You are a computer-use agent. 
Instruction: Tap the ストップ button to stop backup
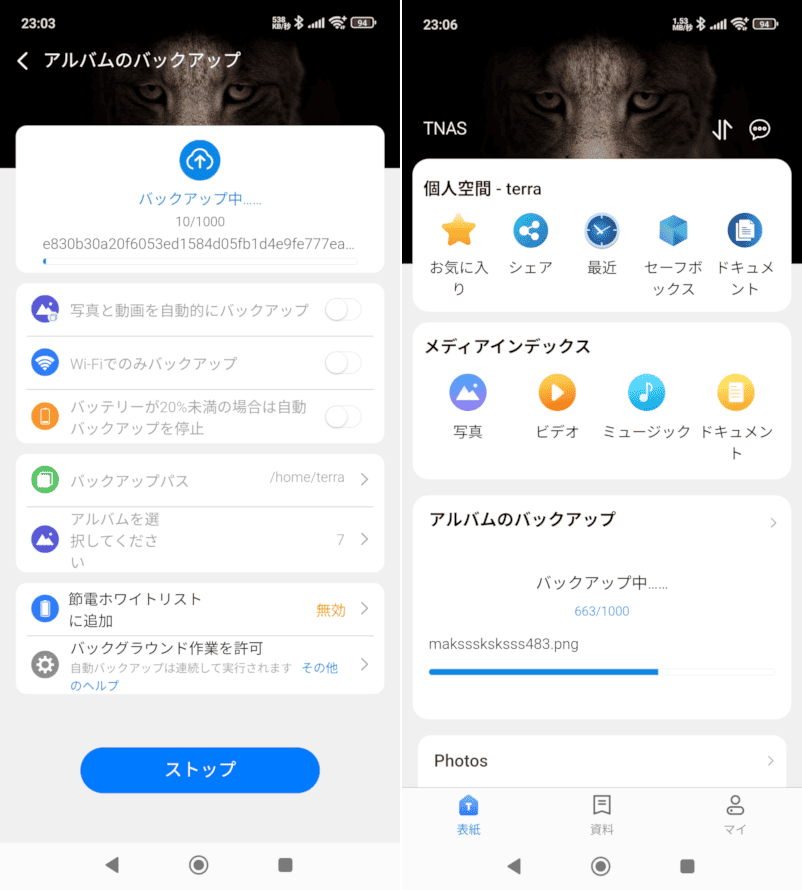[200, 769]
